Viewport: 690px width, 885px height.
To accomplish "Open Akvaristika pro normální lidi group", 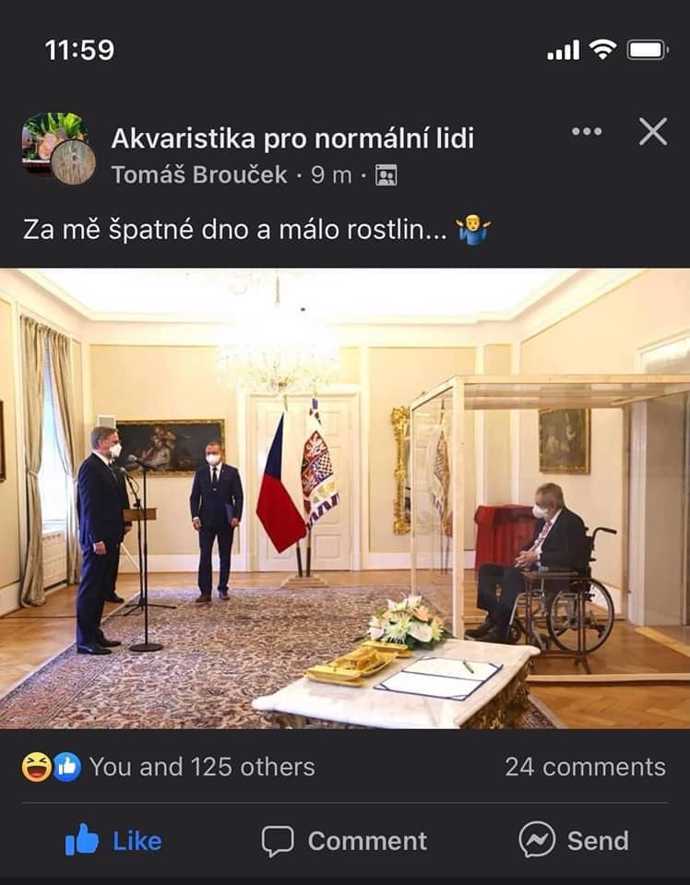I will (x=292, y=138).
